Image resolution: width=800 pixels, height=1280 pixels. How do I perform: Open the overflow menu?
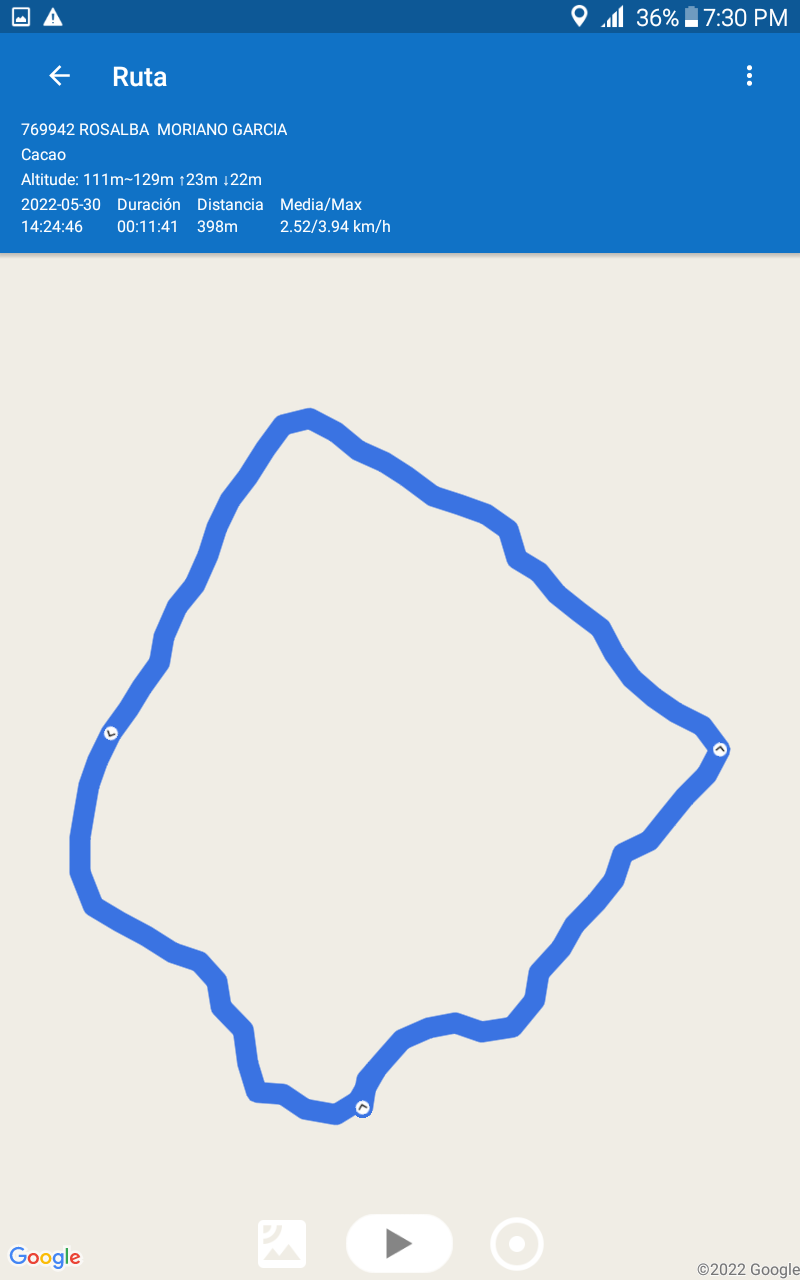coord(749,76)
